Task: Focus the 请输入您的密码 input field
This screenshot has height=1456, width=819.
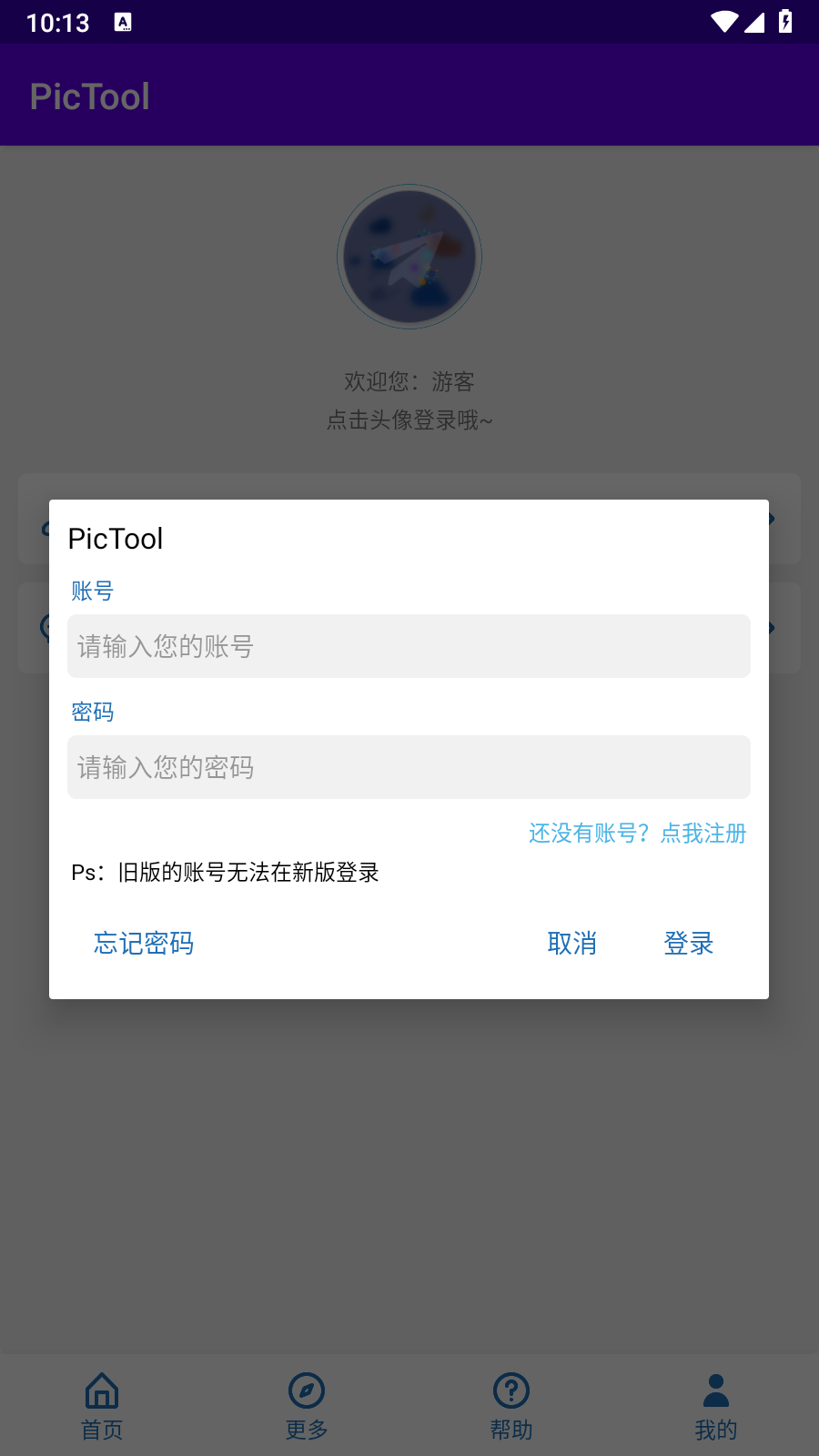Action: (x=408, y=767)
